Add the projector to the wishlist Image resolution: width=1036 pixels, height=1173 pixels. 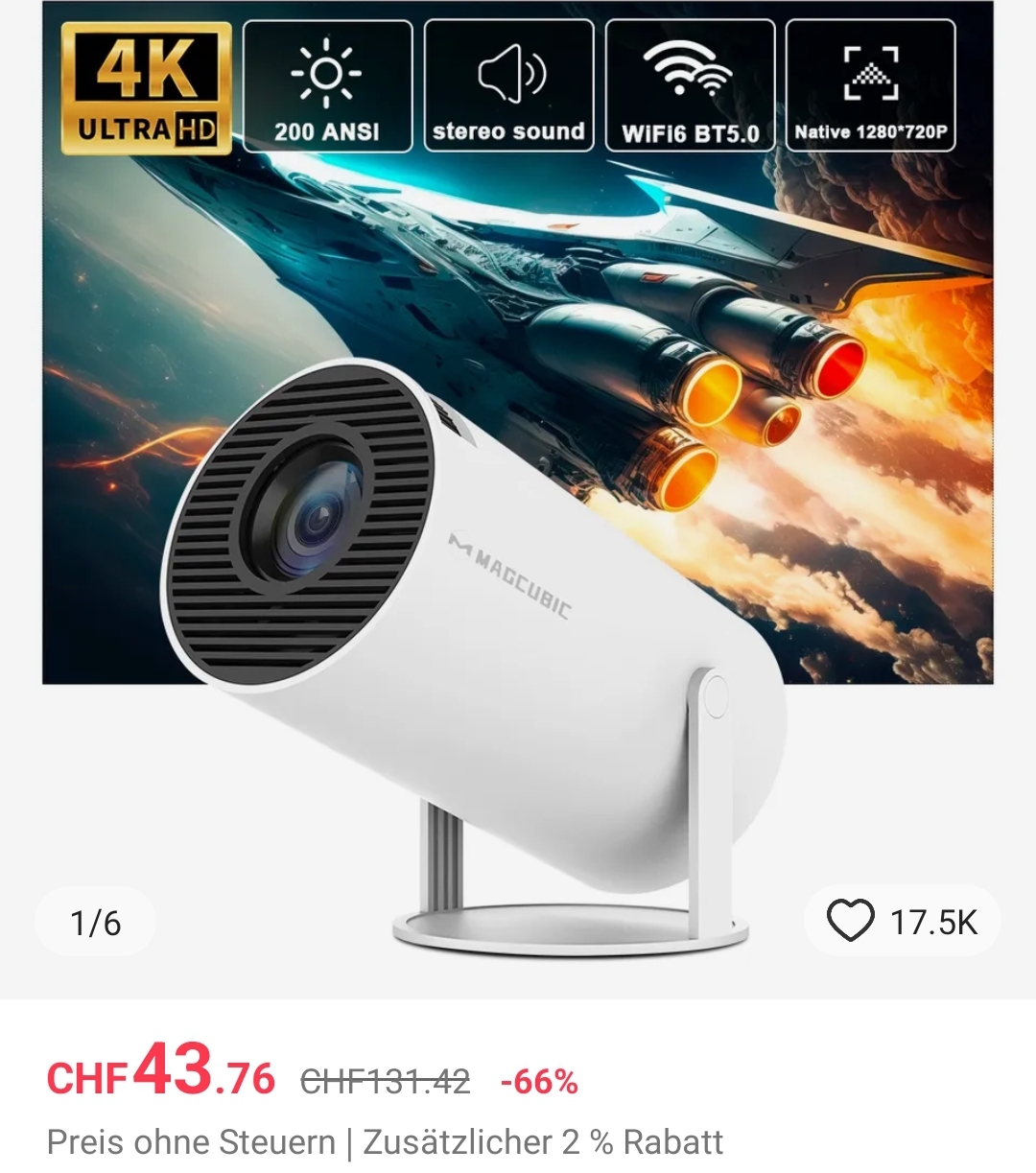pos(851,922)
